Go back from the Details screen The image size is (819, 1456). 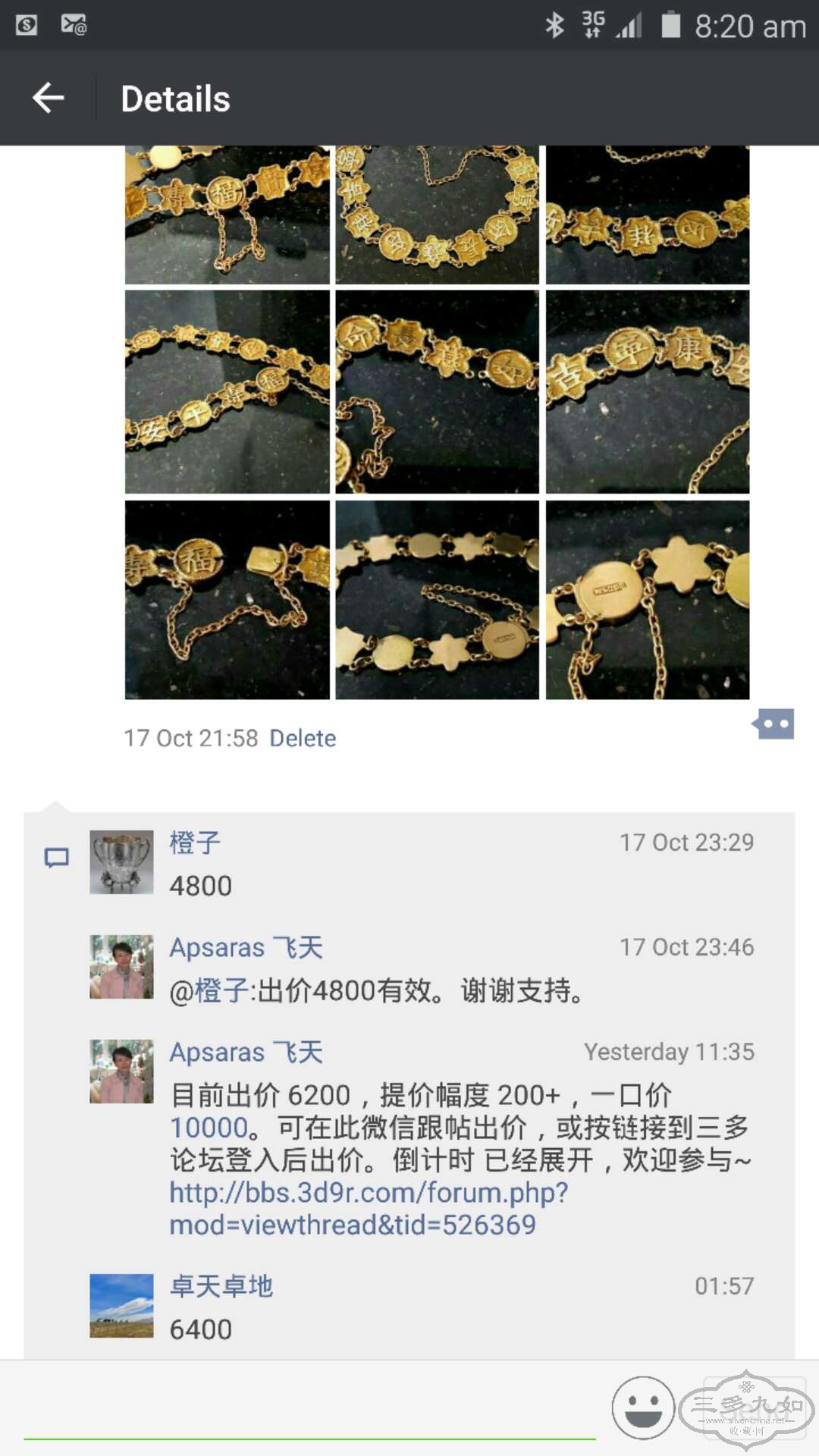pyautogui.click(x=48, y=98)
